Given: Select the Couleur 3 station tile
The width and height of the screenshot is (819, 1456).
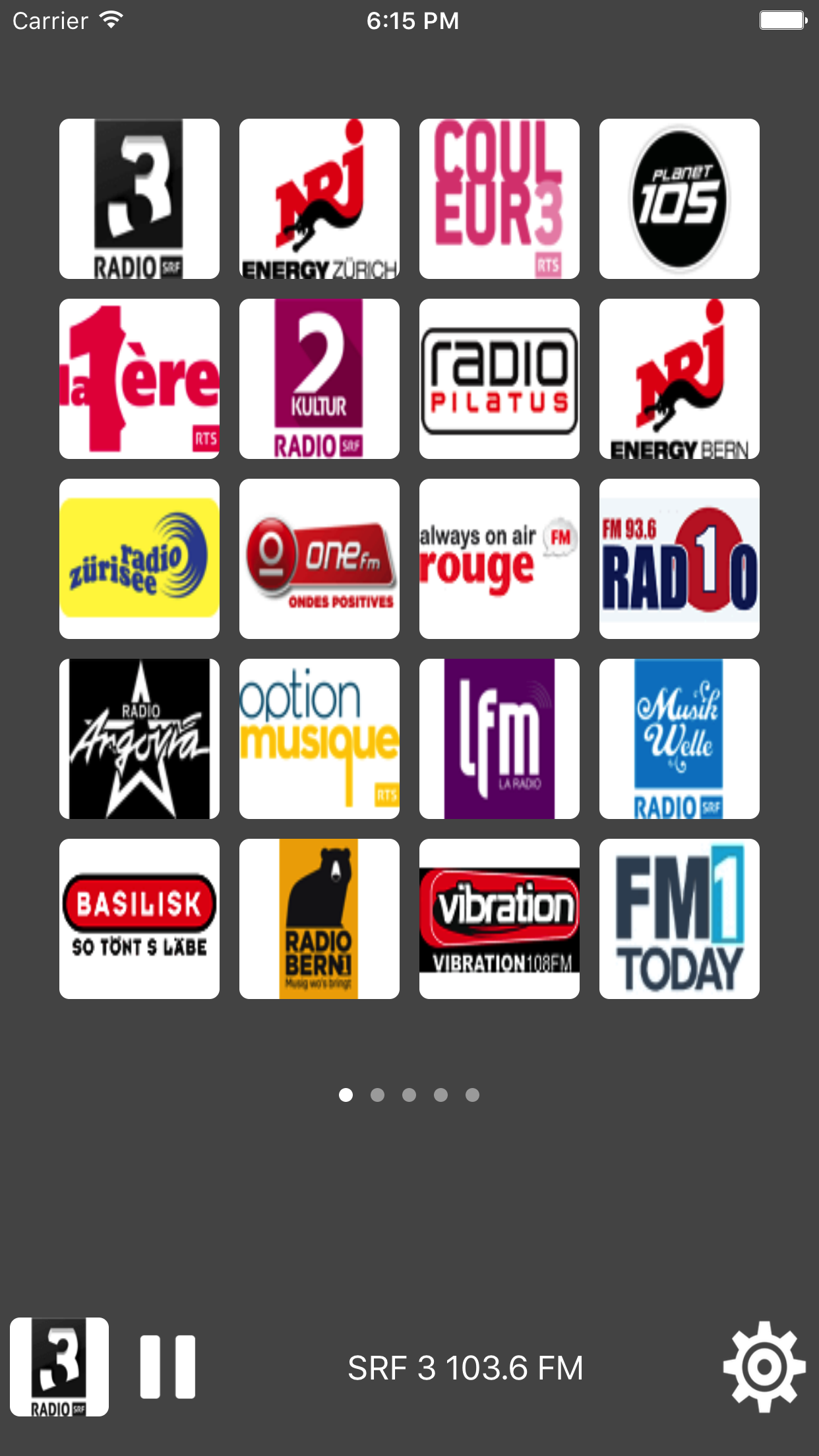Looking at the screenshot, I should 499,198.
